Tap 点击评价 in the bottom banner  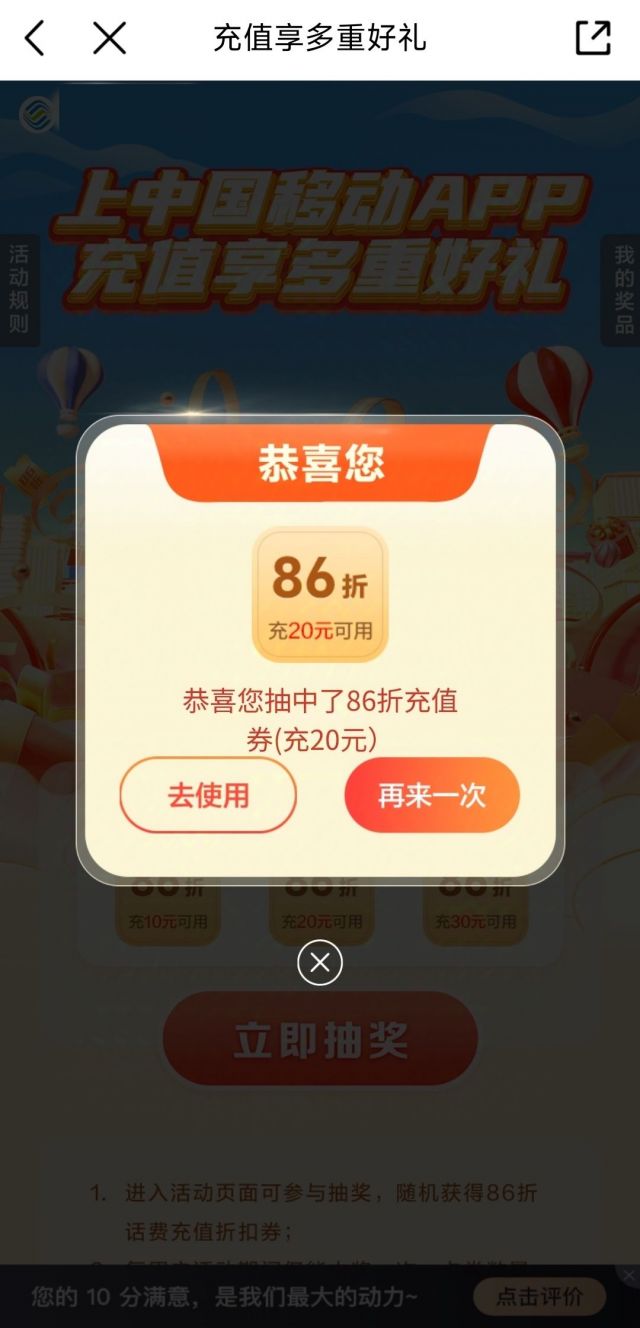[x=540, y=1297]
